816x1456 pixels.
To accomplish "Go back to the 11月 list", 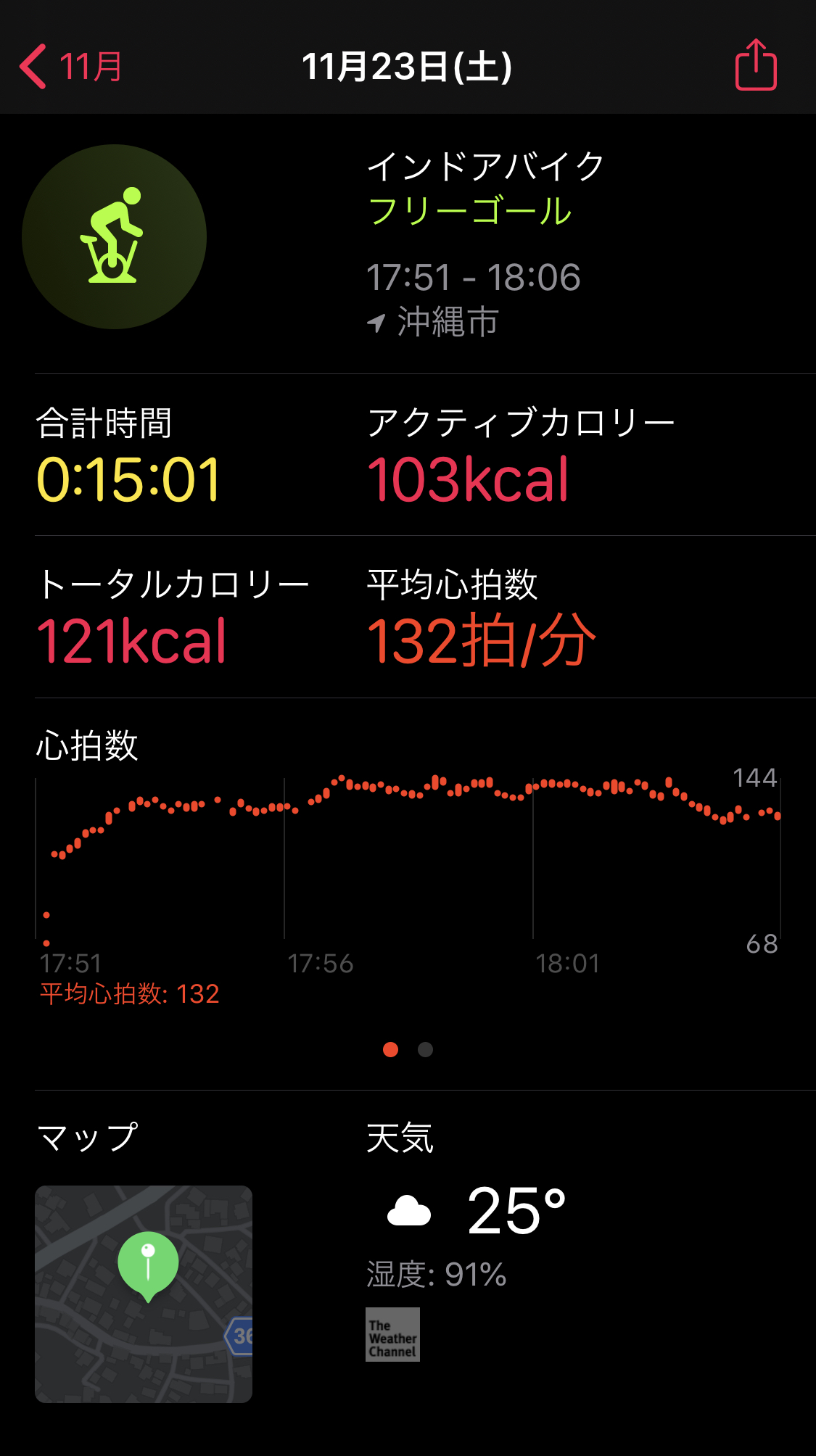I will 71,67.
